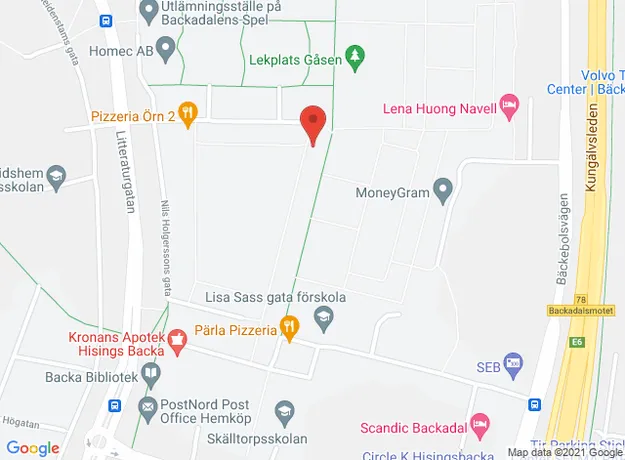Select the Utlämningsställe på Backadalens Spel marker

coord(150,13)
